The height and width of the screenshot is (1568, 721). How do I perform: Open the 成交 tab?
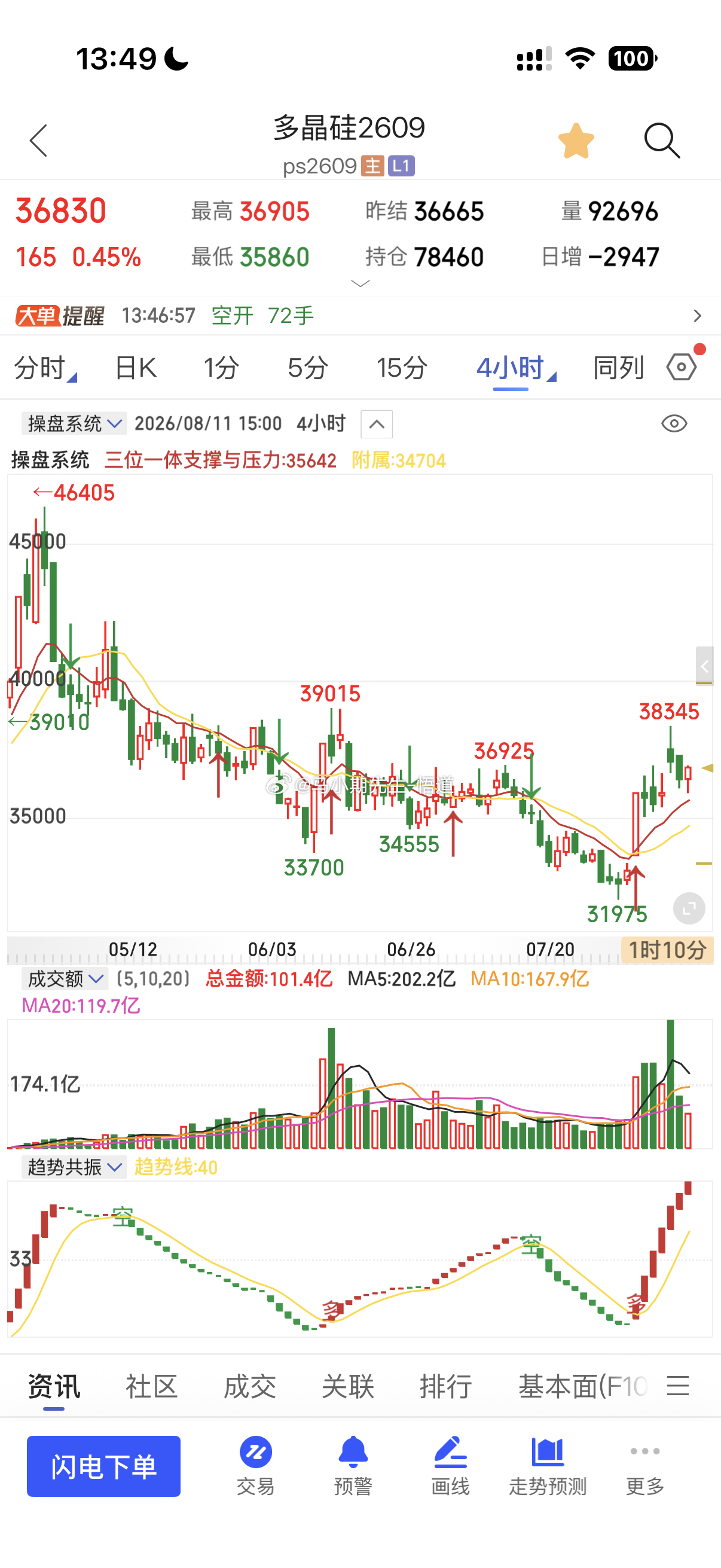pyautogui.click(x=249, y=1386)
